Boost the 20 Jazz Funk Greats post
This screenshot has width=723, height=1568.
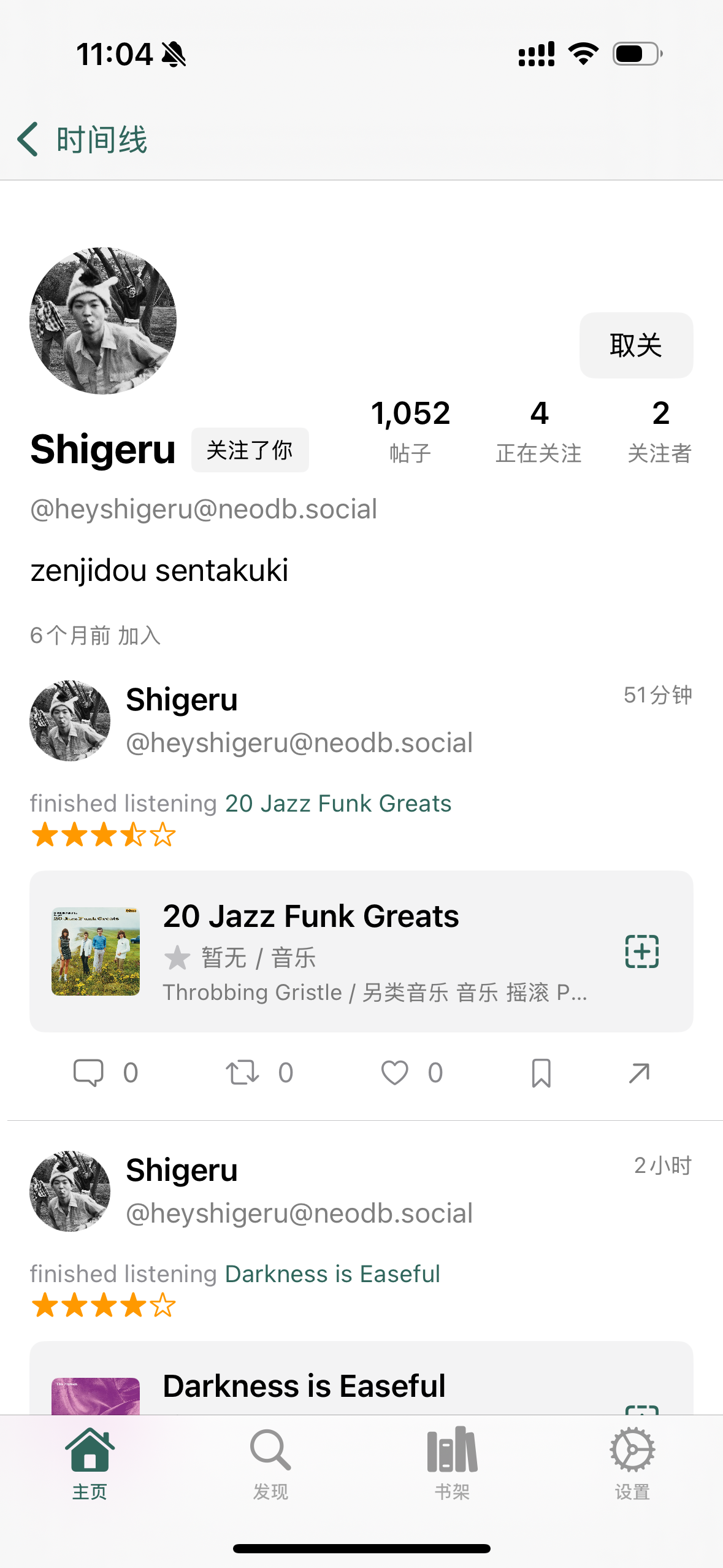point(259,1073)
